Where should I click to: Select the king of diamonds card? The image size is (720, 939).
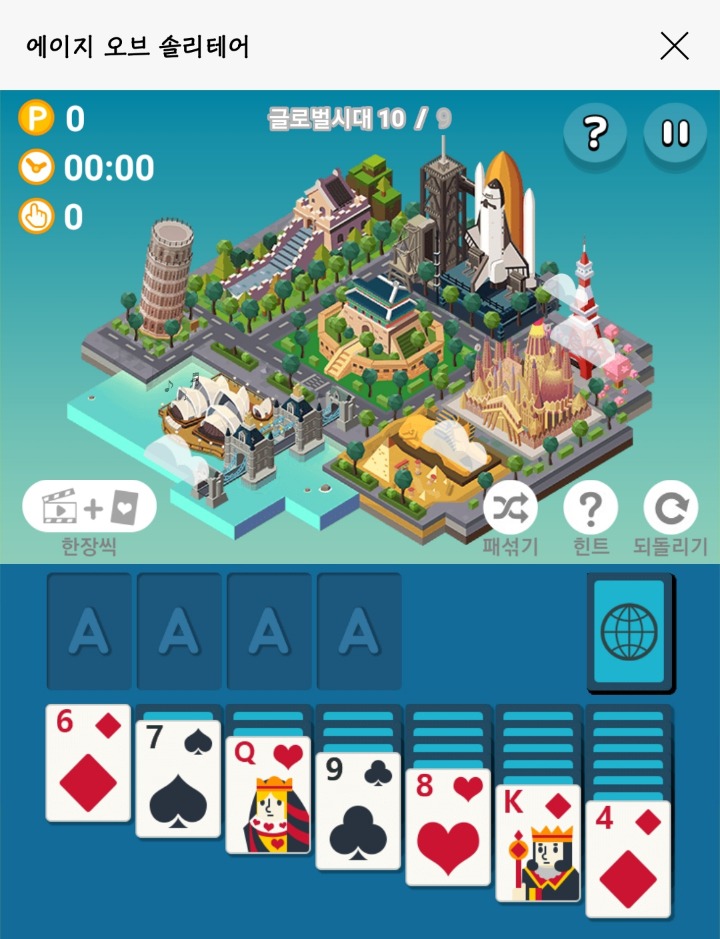pyautogui.click(x=538, y=843)
